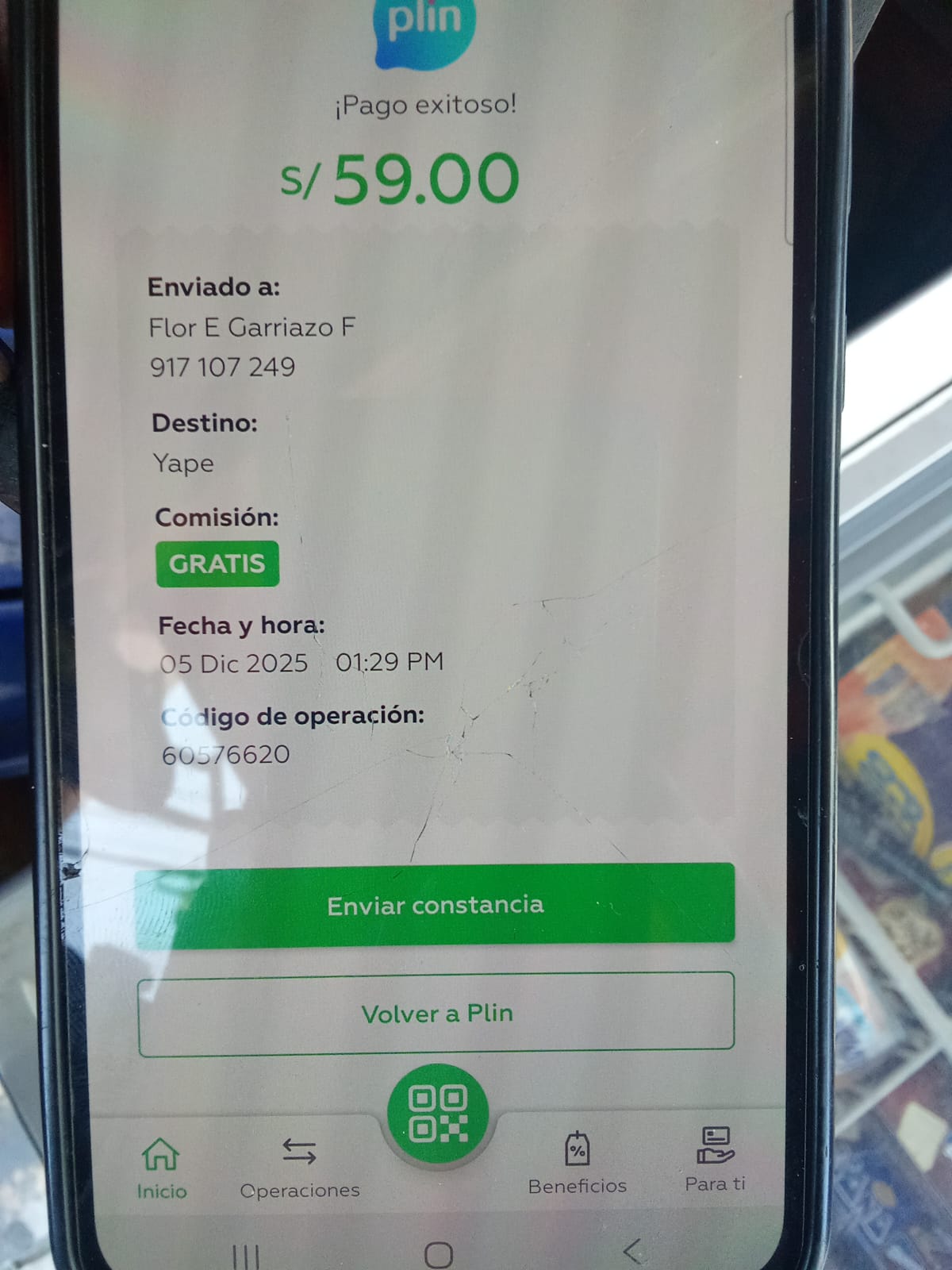Switch to the Inicio tab
The height and width of the screenshot is (1270, 952).
[161, 1168]
